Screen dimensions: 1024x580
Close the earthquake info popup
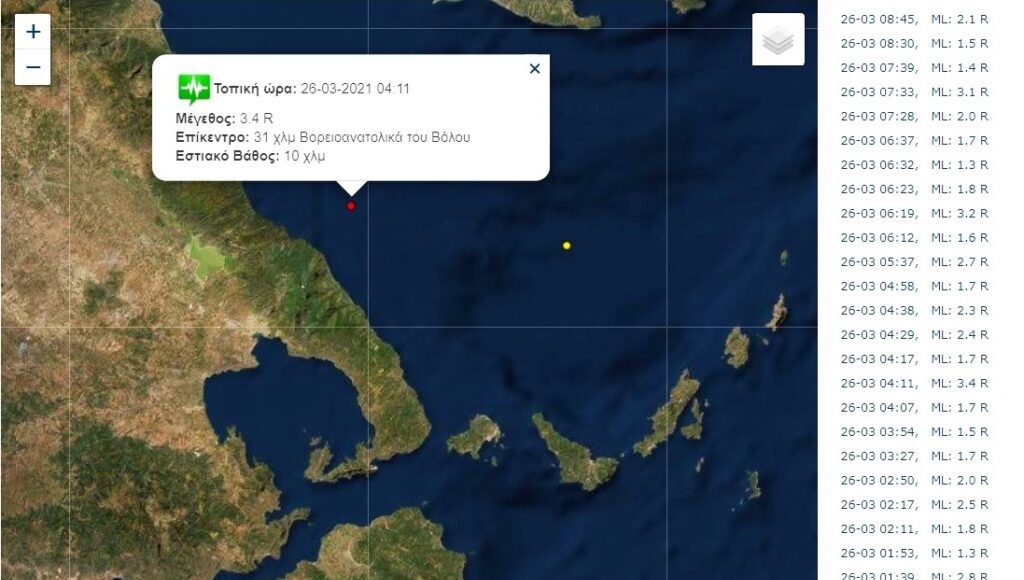point(535,69)
